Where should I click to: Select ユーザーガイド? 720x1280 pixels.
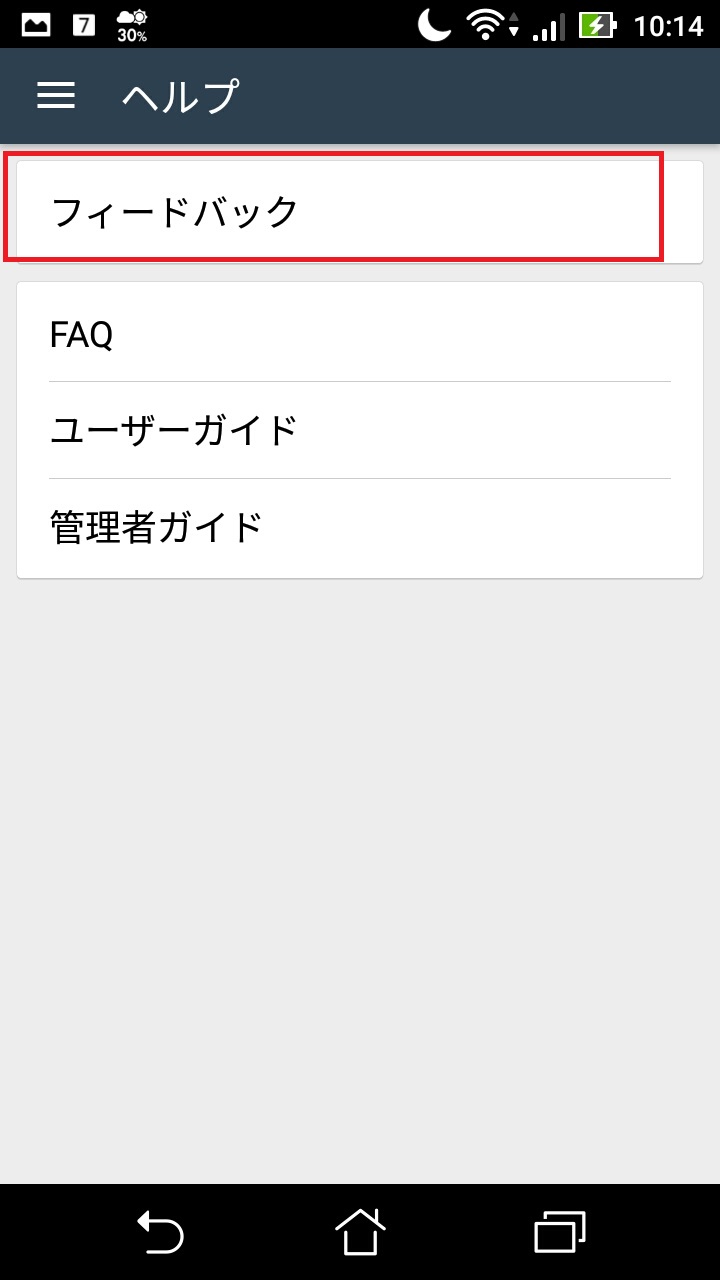(360, 430)
